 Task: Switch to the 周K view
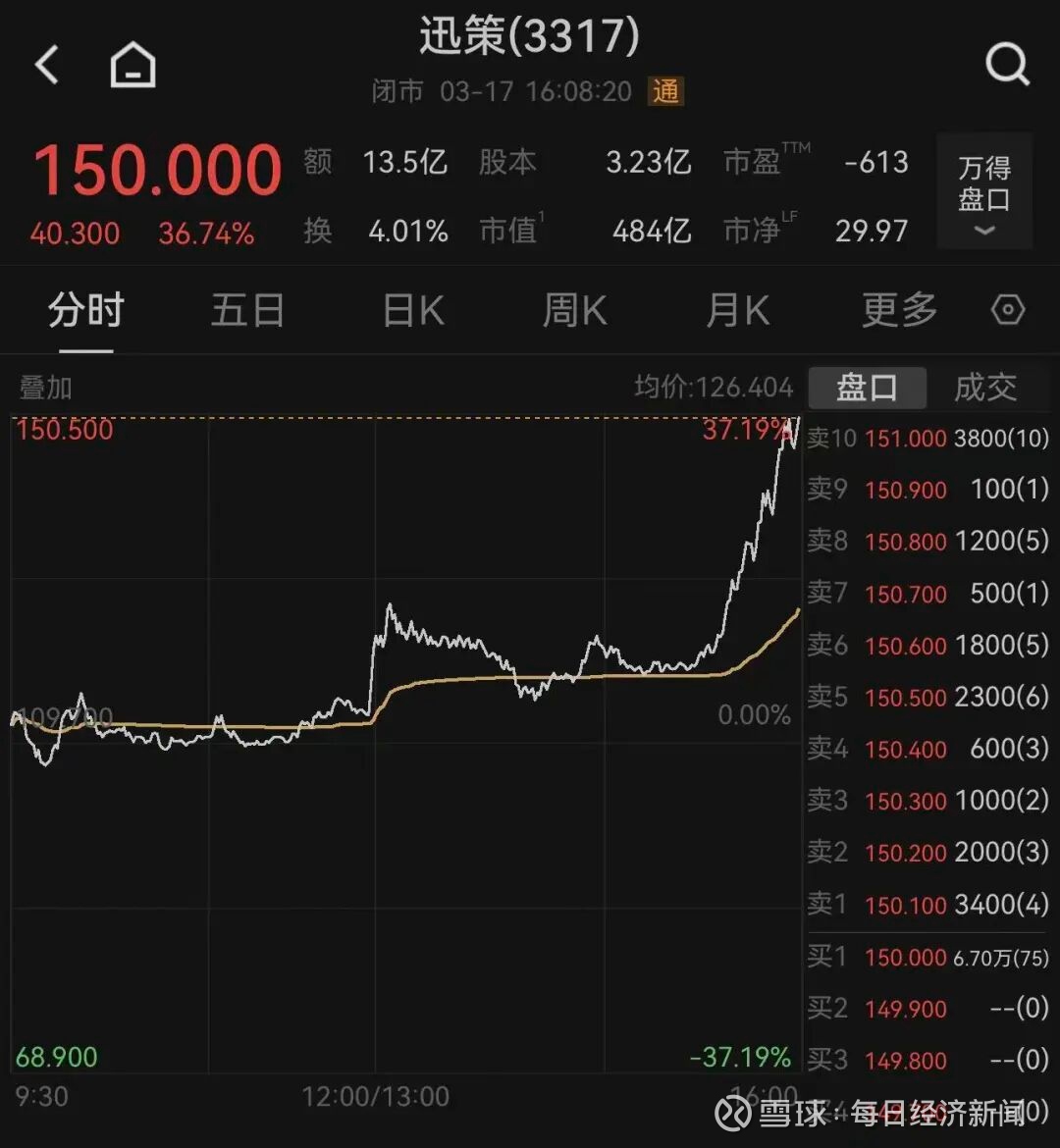pos(575,311)
